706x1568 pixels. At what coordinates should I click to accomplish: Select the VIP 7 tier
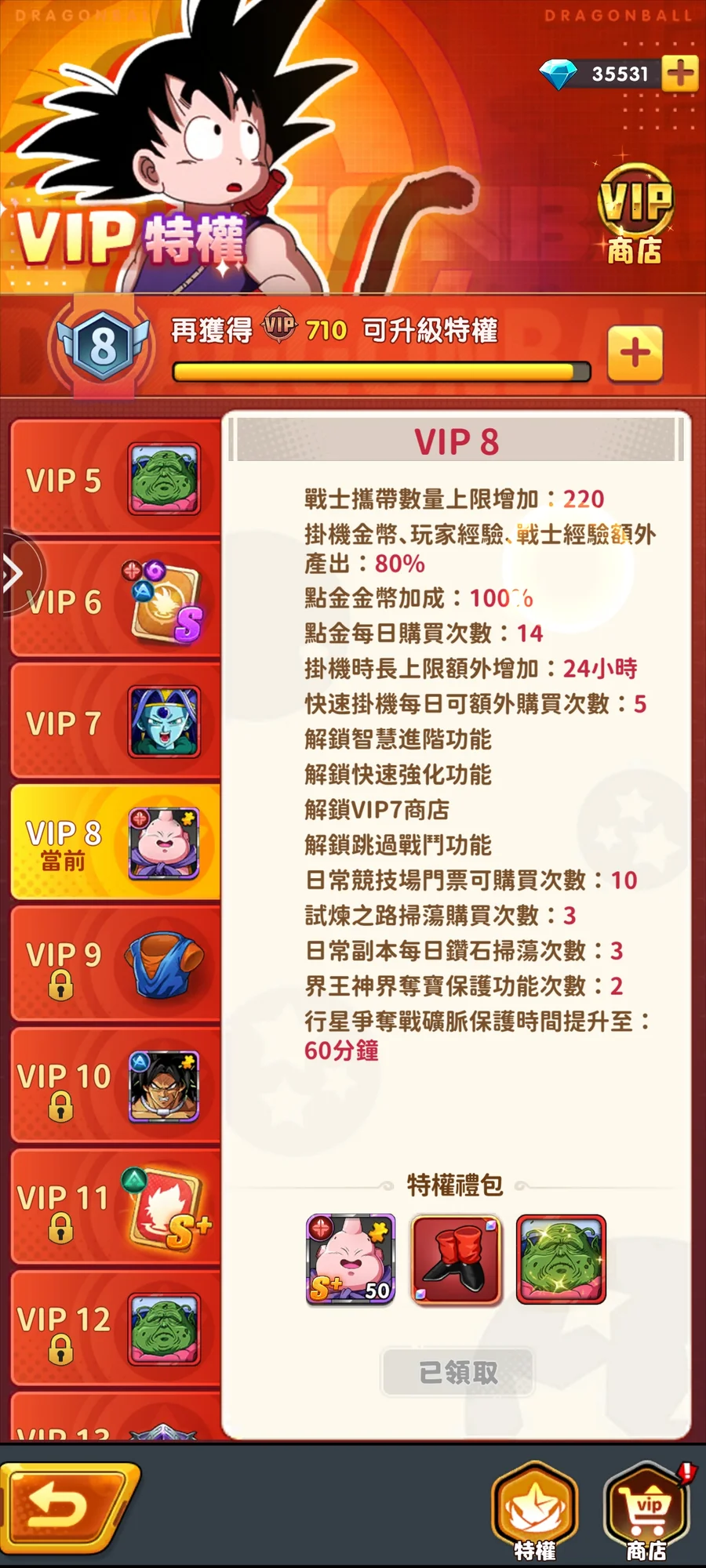pos(114,721)
